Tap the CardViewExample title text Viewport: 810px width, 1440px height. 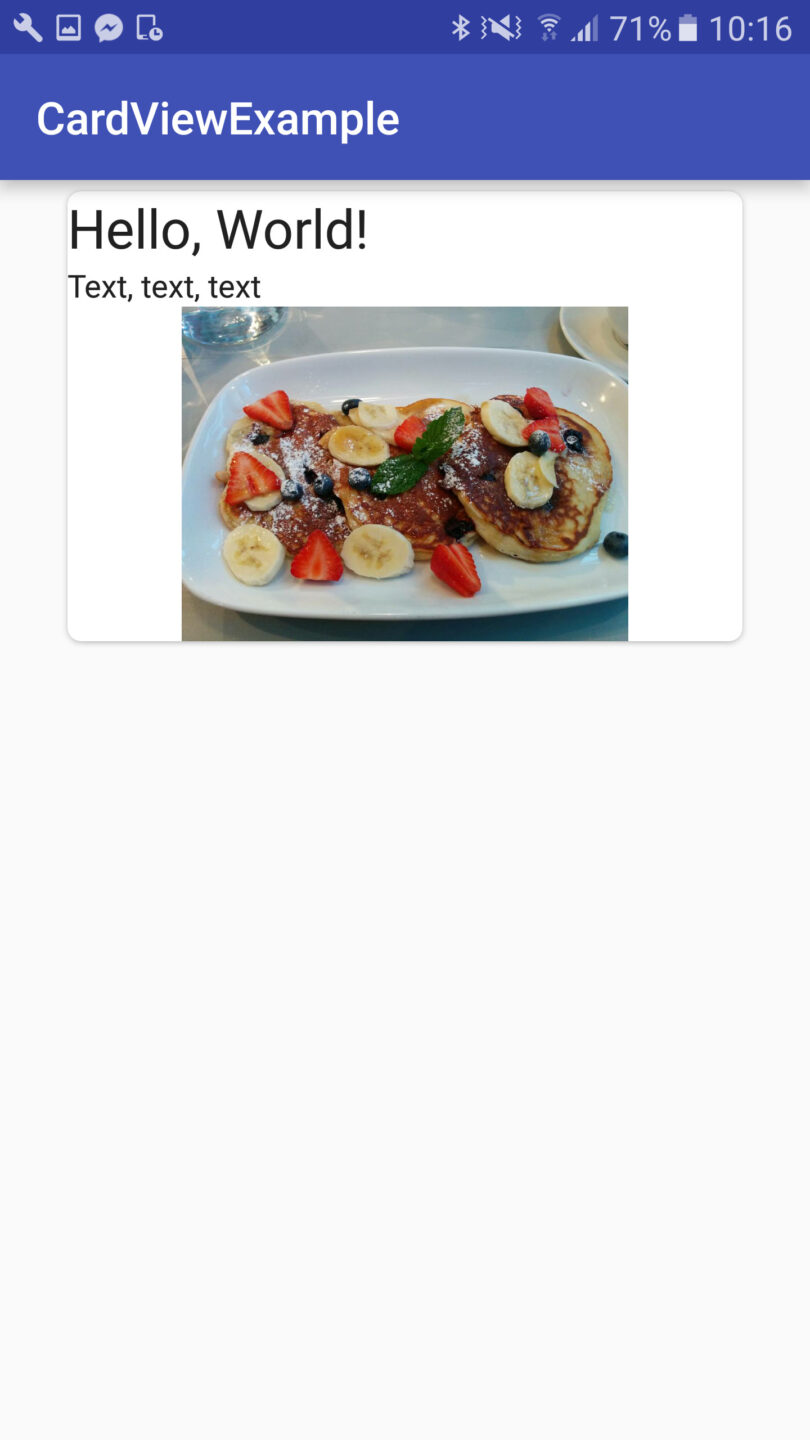tap(217, 117)
